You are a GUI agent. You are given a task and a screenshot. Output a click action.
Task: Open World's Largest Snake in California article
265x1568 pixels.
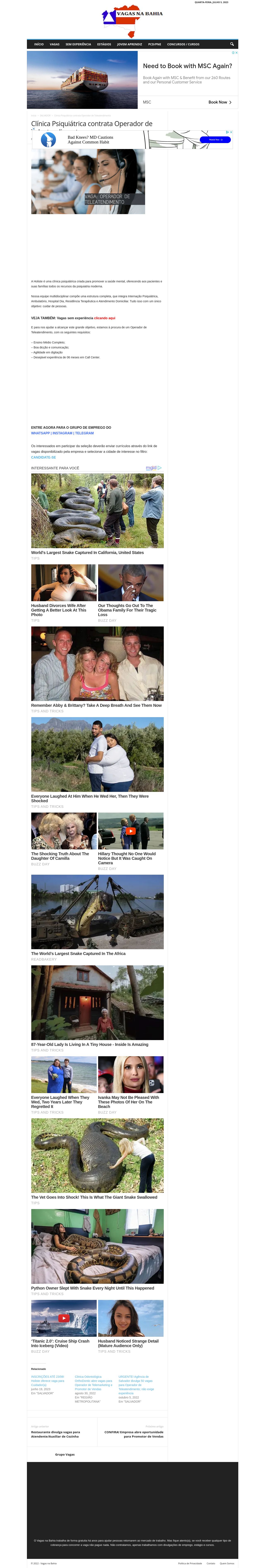(87, 553)
